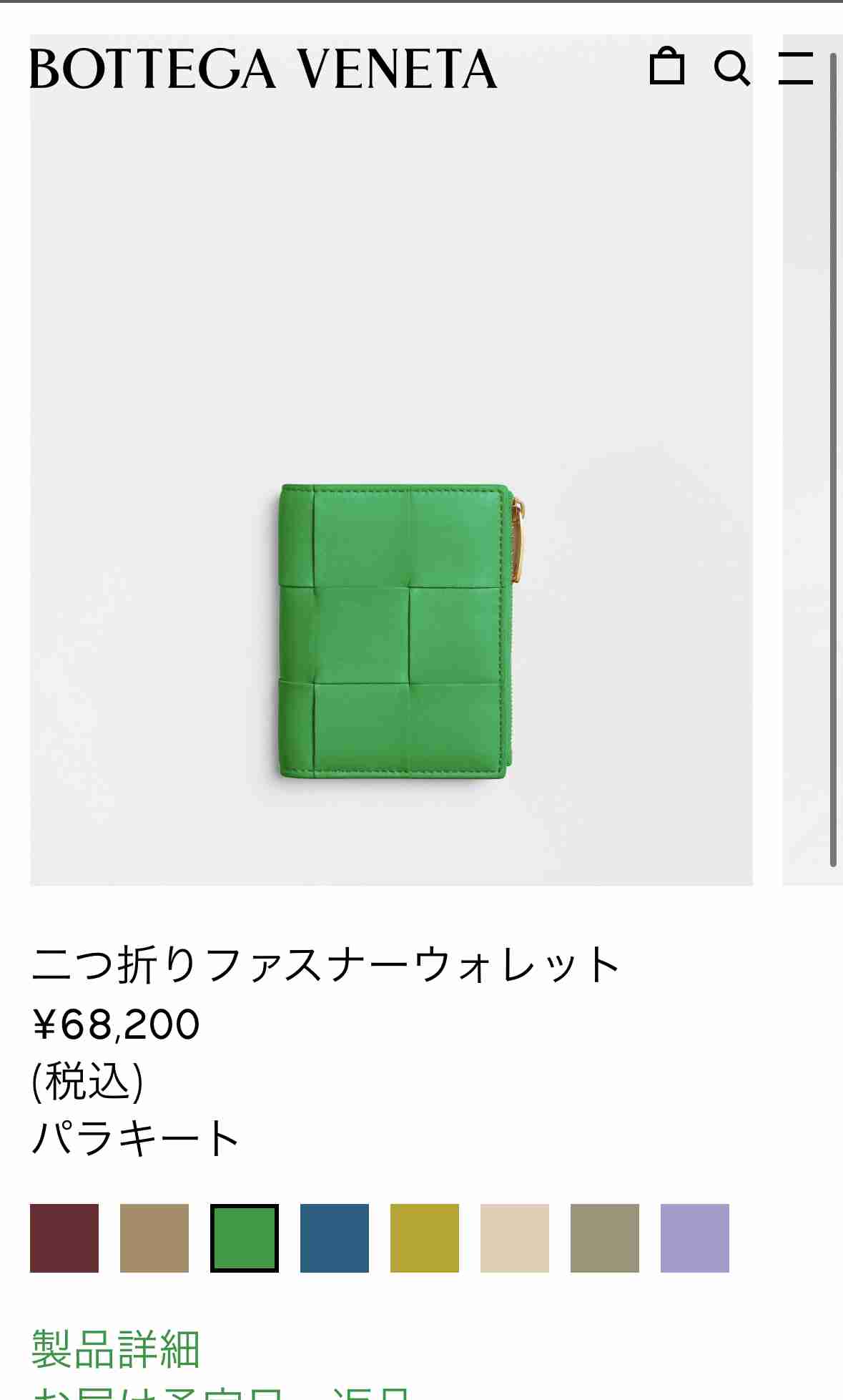Select the burgundy color swatch
This screenshot has width=843, height=1400.
63,1238
